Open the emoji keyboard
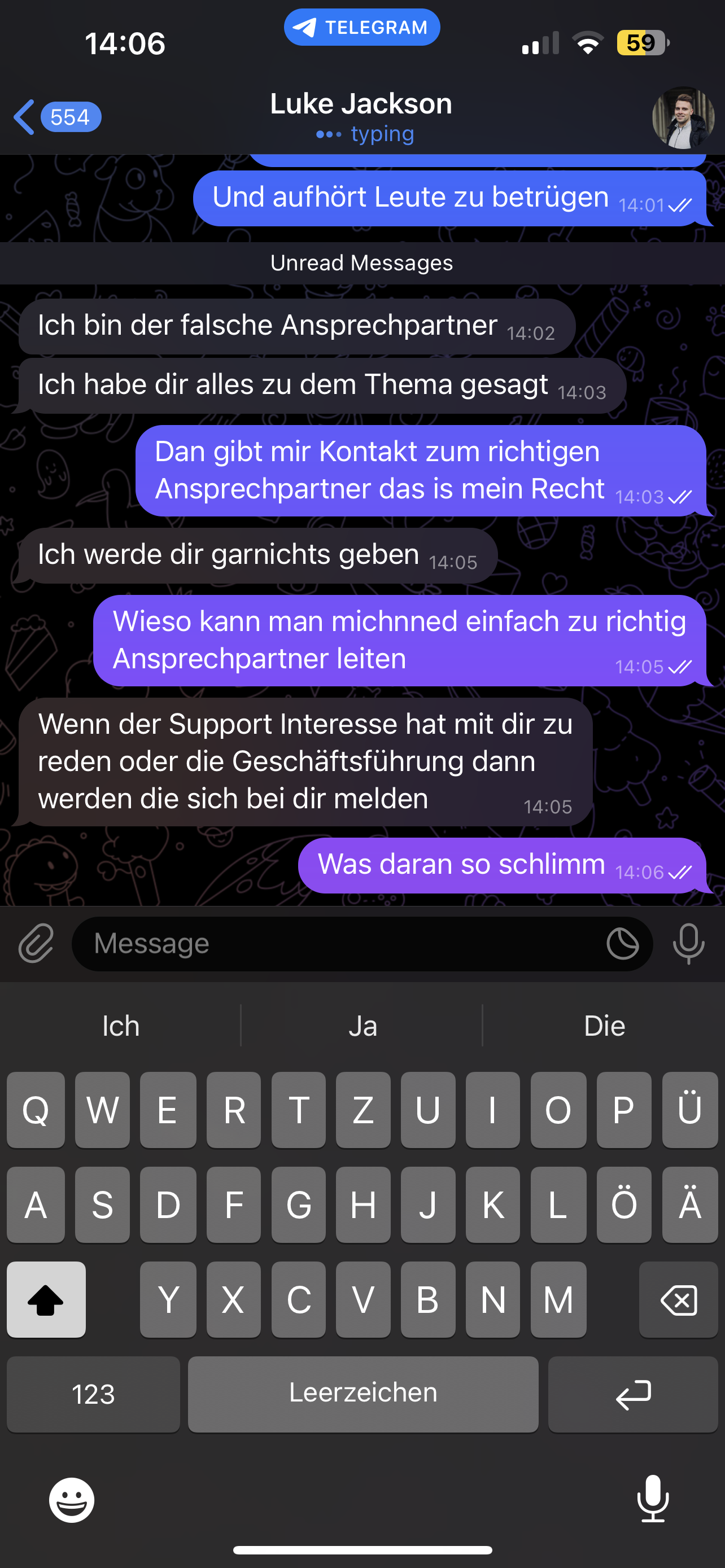 72,1500
